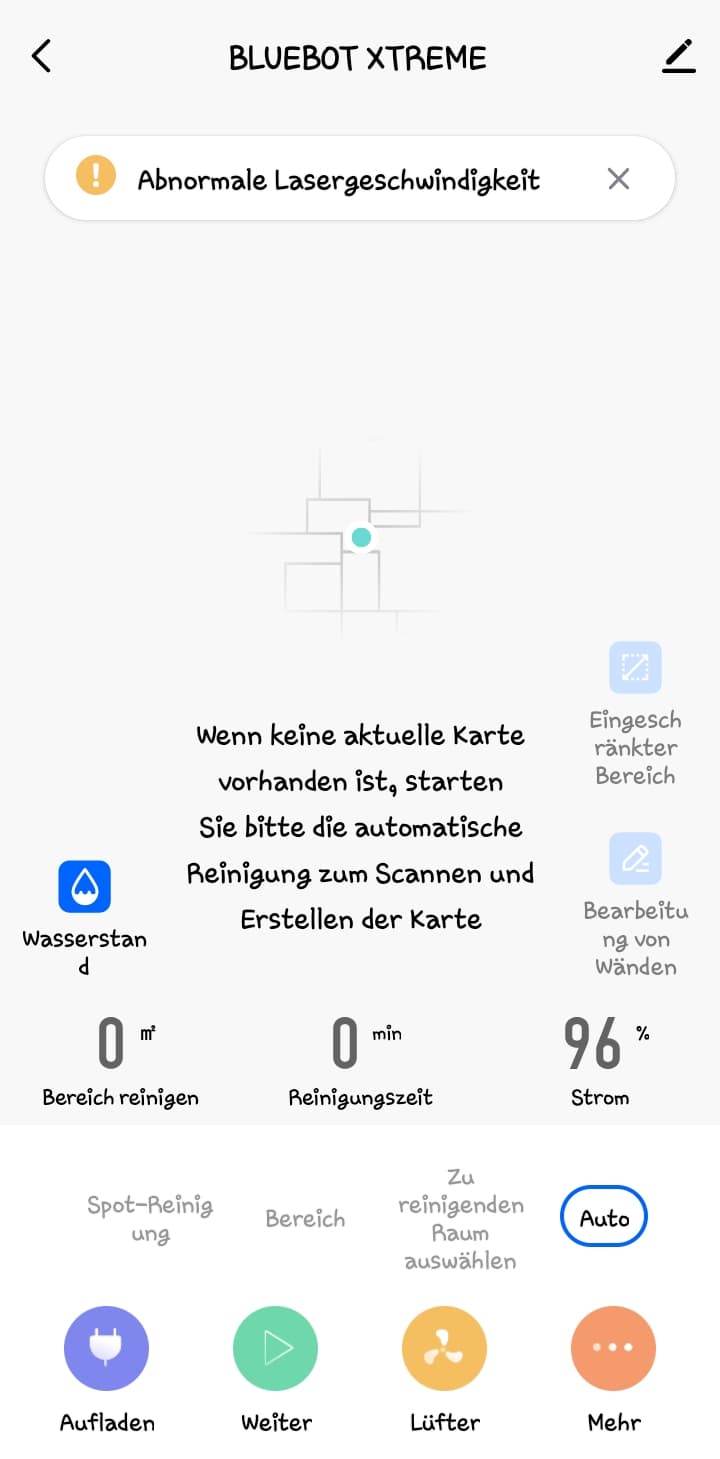Image resolution: width=720 pixels, height=1459 pixels.
Task: Go back using the top-left arrow
Action: pos(41,57)
